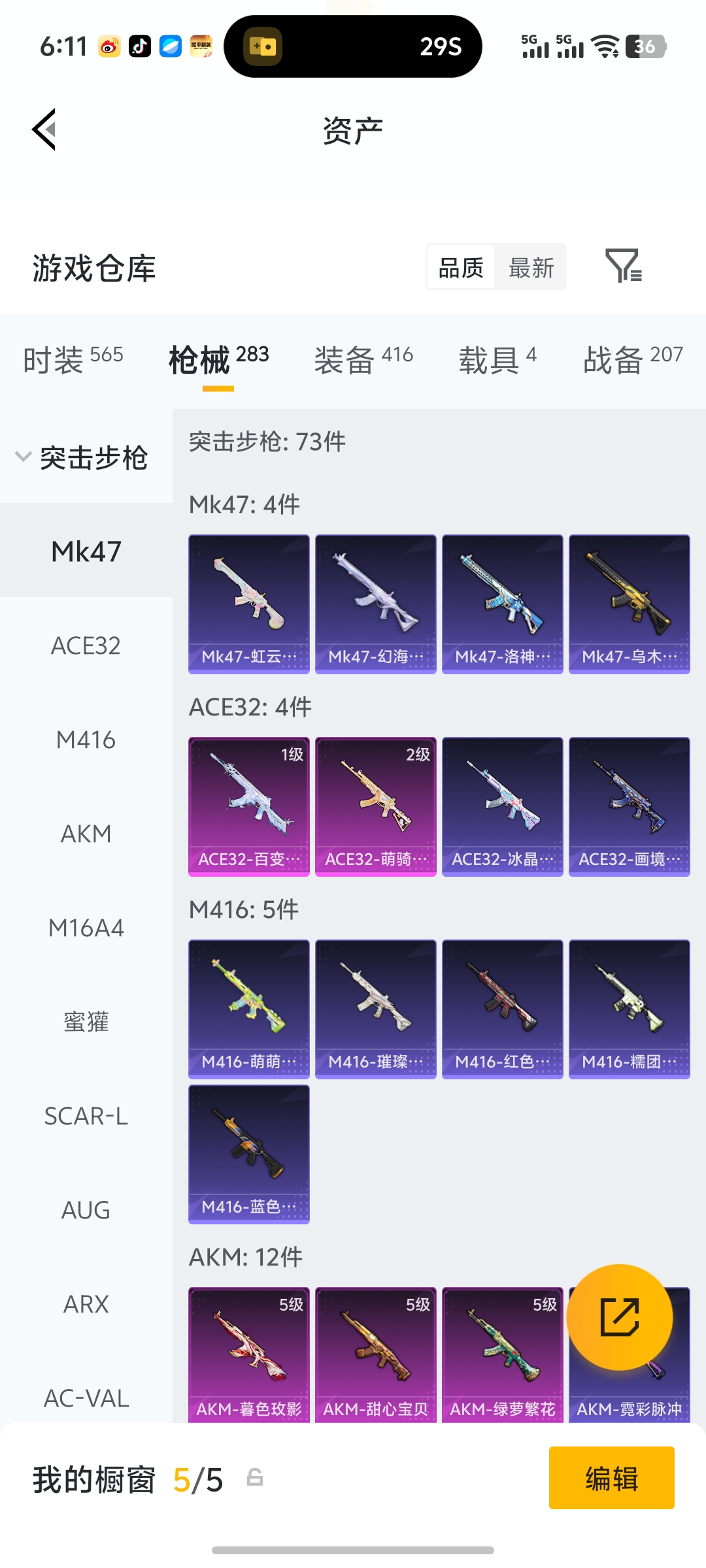Switch sorting to 最新
This screenshot has width=706, height=1568.
[x=531, y=267]
